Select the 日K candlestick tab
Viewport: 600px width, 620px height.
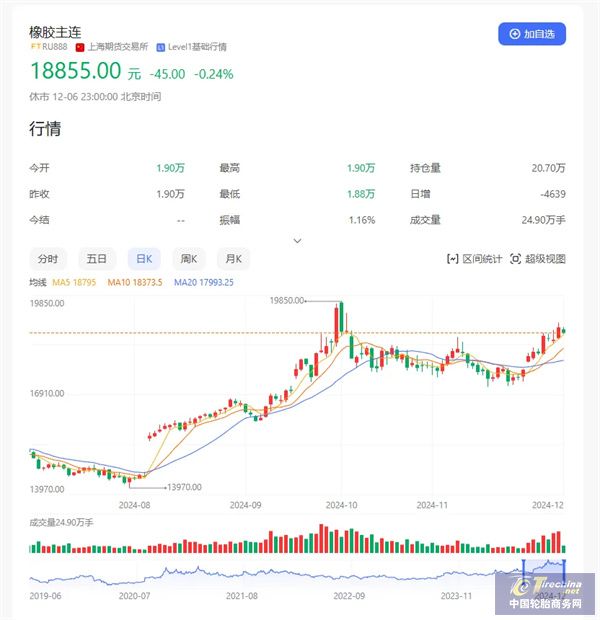tap(143, 258)
